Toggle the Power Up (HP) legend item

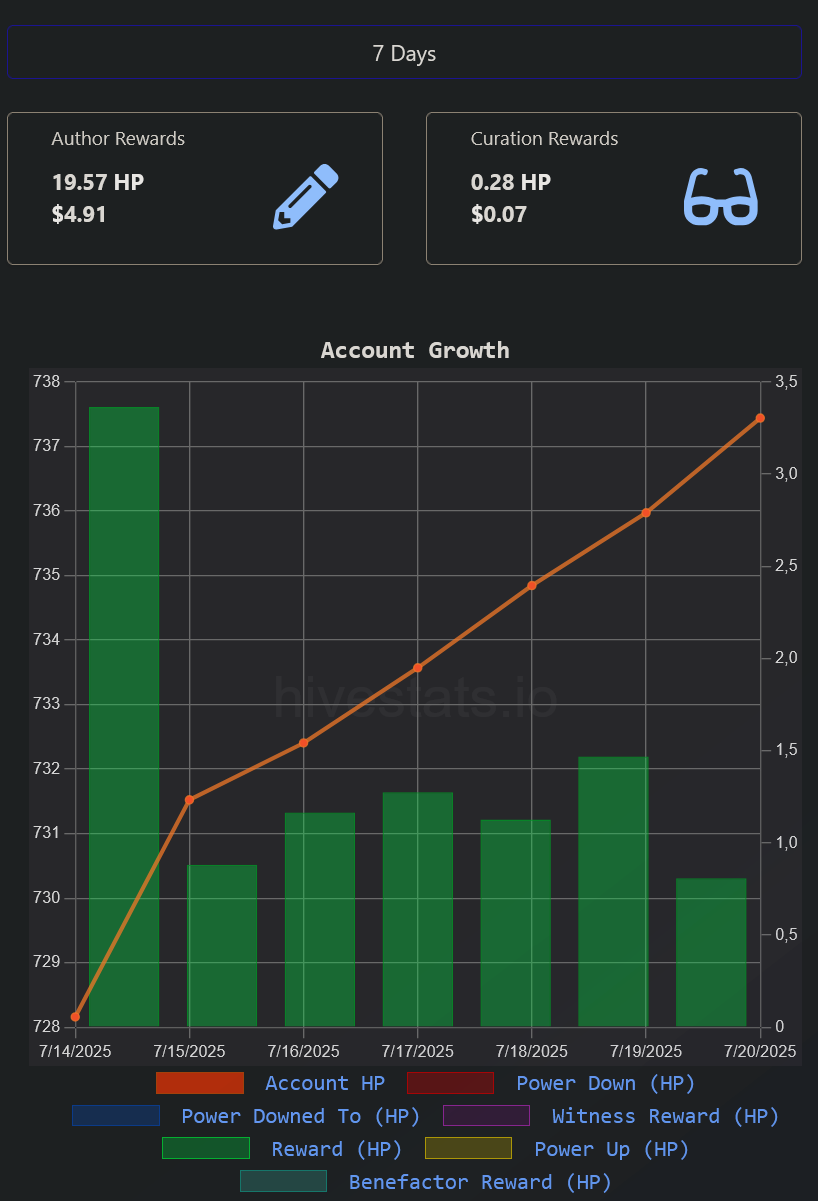click(557, 1149)
